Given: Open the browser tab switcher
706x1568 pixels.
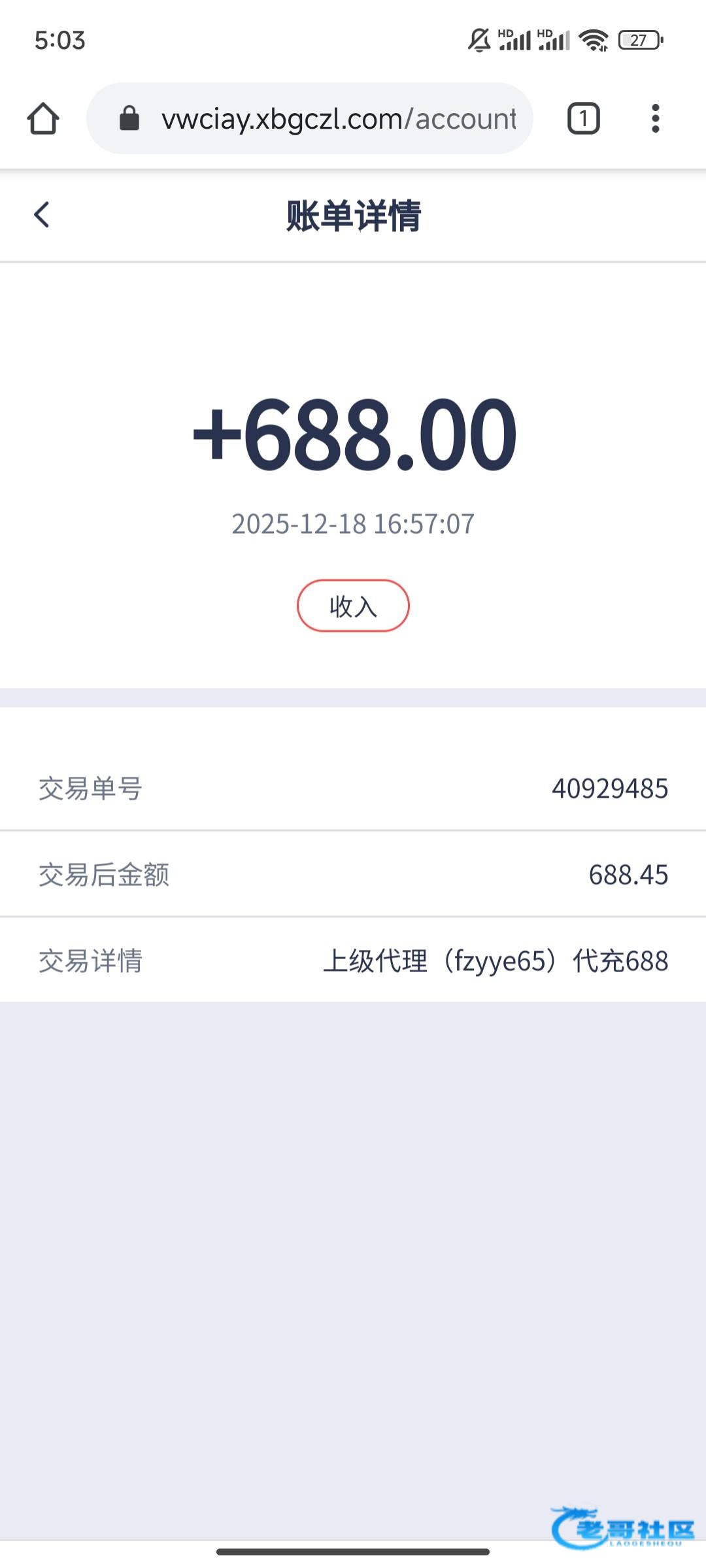Looking at the screenshot, I should [x=583, y=119].
